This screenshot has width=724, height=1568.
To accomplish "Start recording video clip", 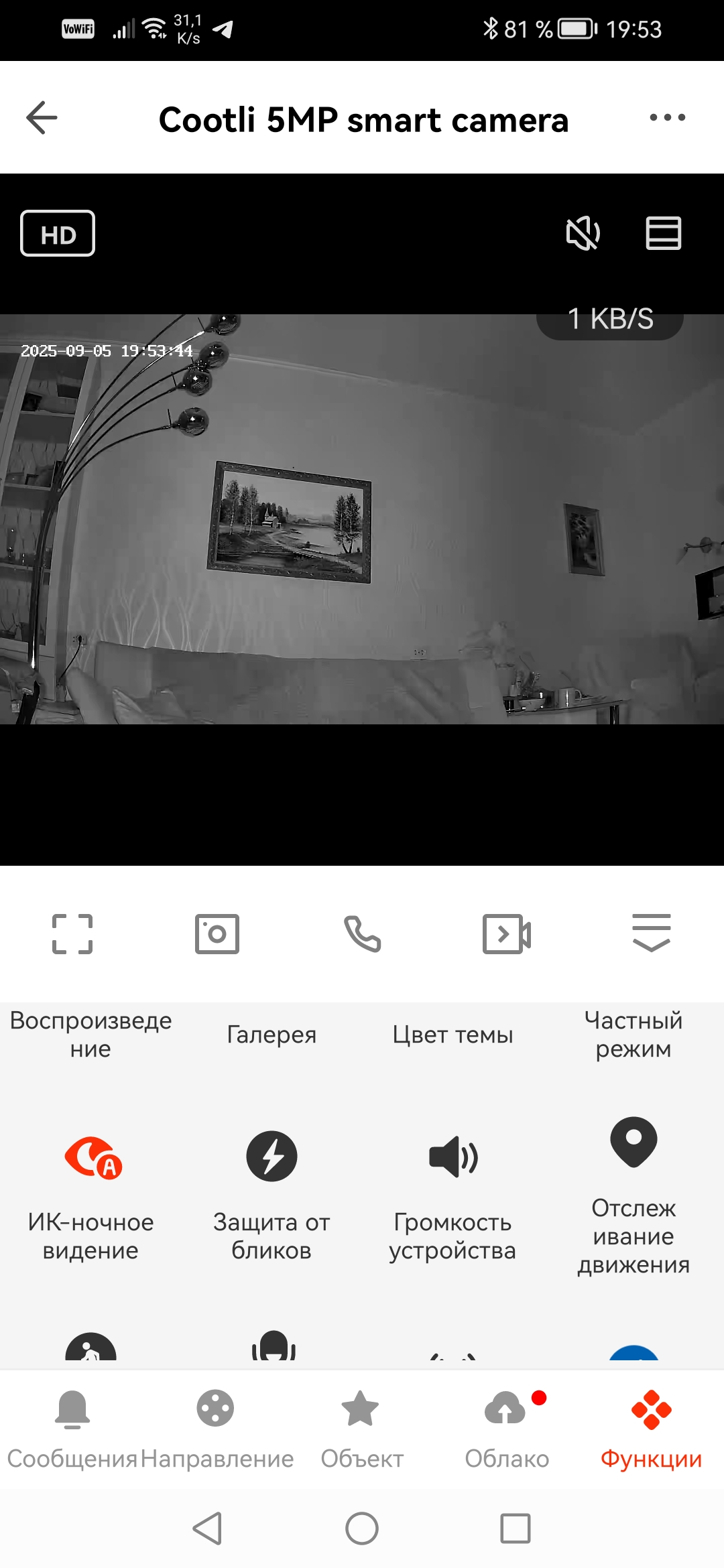I will [507, 933].
